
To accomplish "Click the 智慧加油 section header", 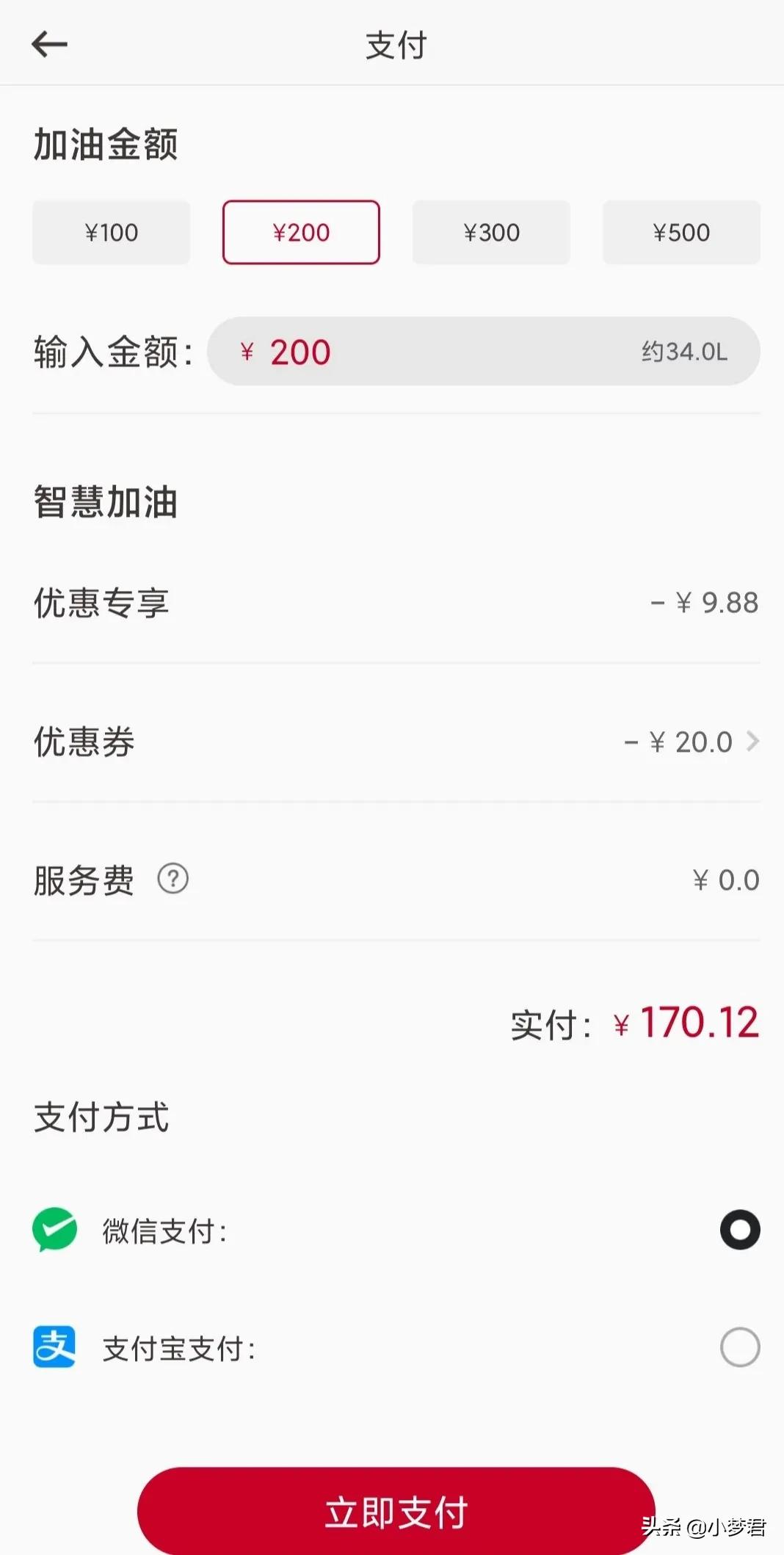I will tap(104, 501).
